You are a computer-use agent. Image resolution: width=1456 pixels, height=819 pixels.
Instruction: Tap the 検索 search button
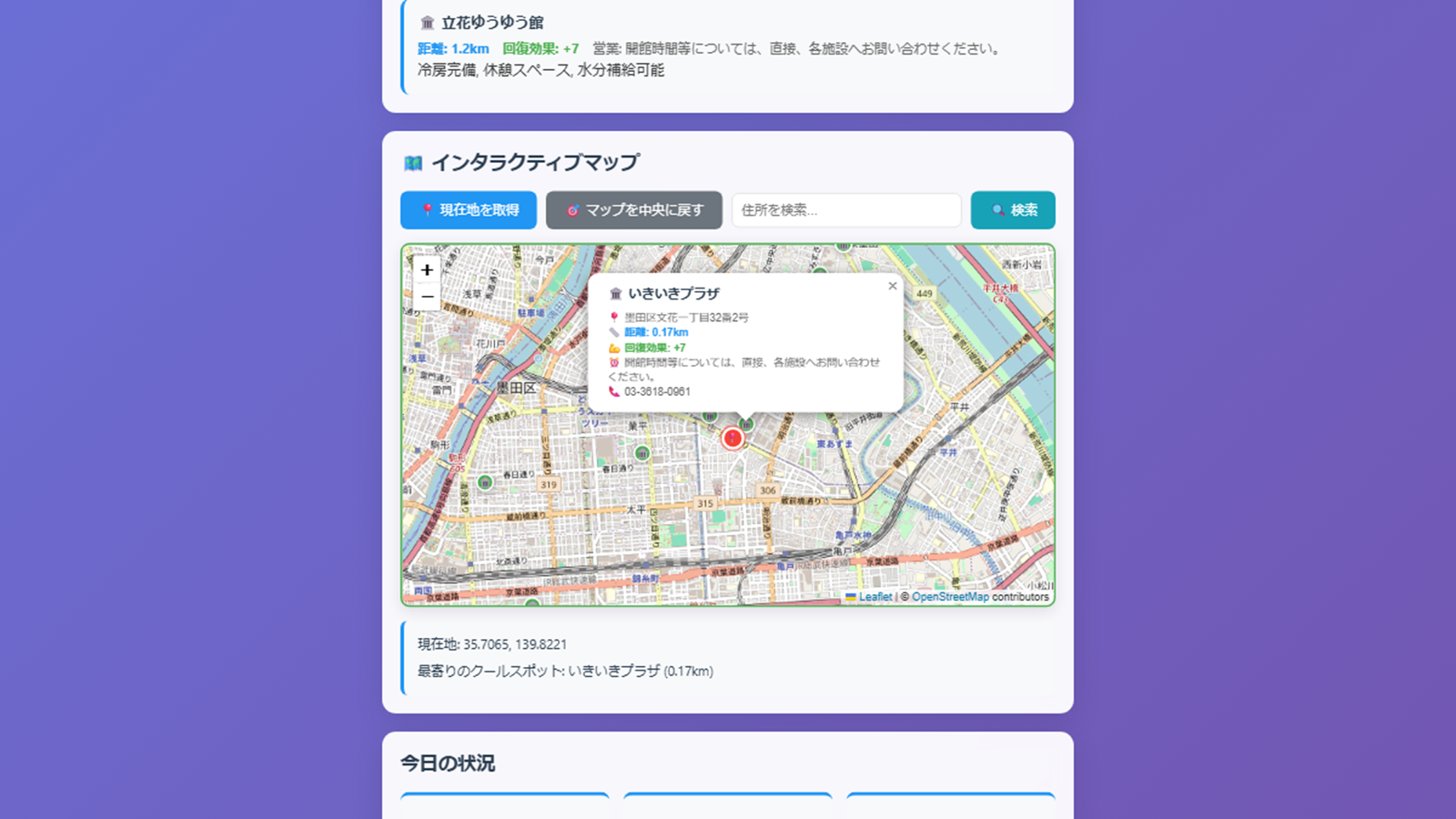(x=1013, y=210)
